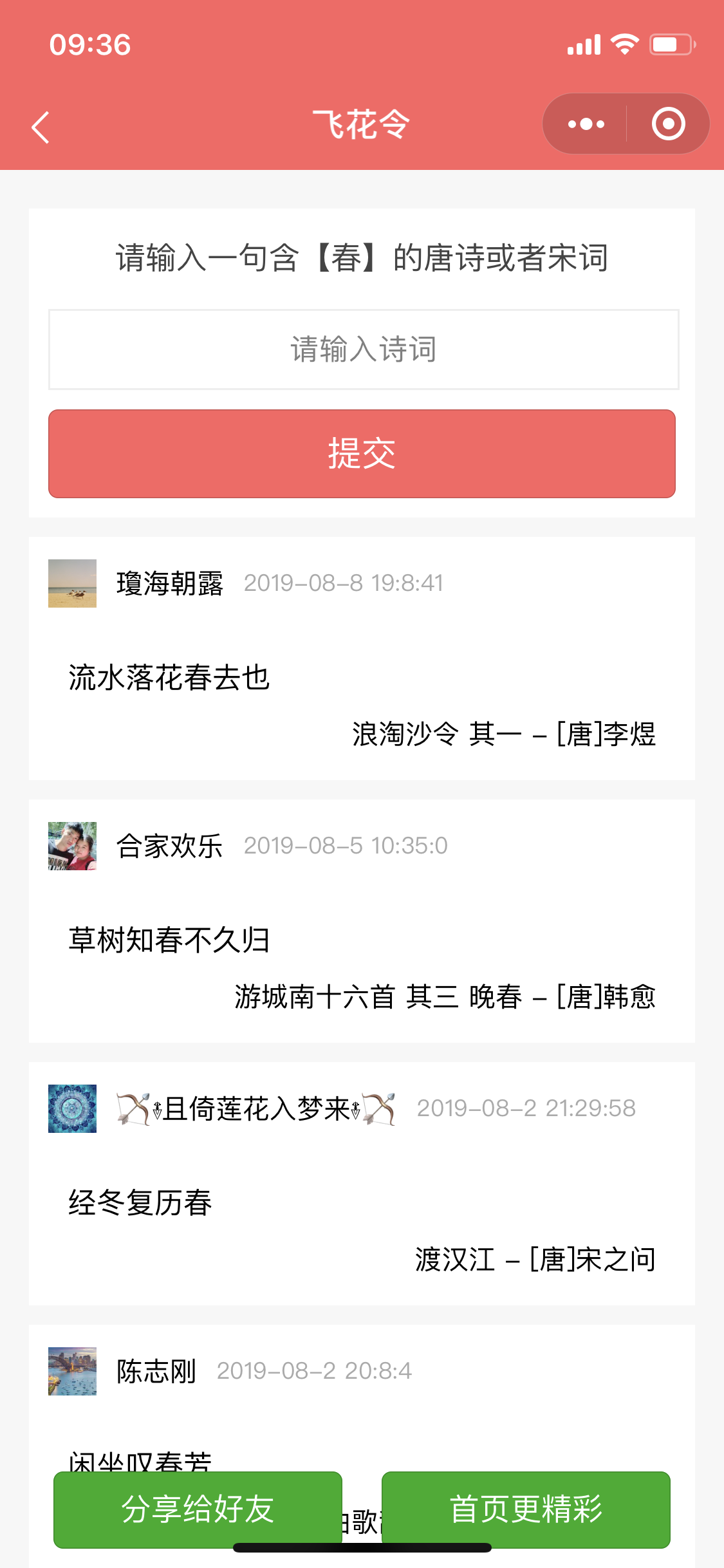This screenshot has width=724, height=1568.
Task: Open the mini program more-options menu
Action: tap(586, 124)
